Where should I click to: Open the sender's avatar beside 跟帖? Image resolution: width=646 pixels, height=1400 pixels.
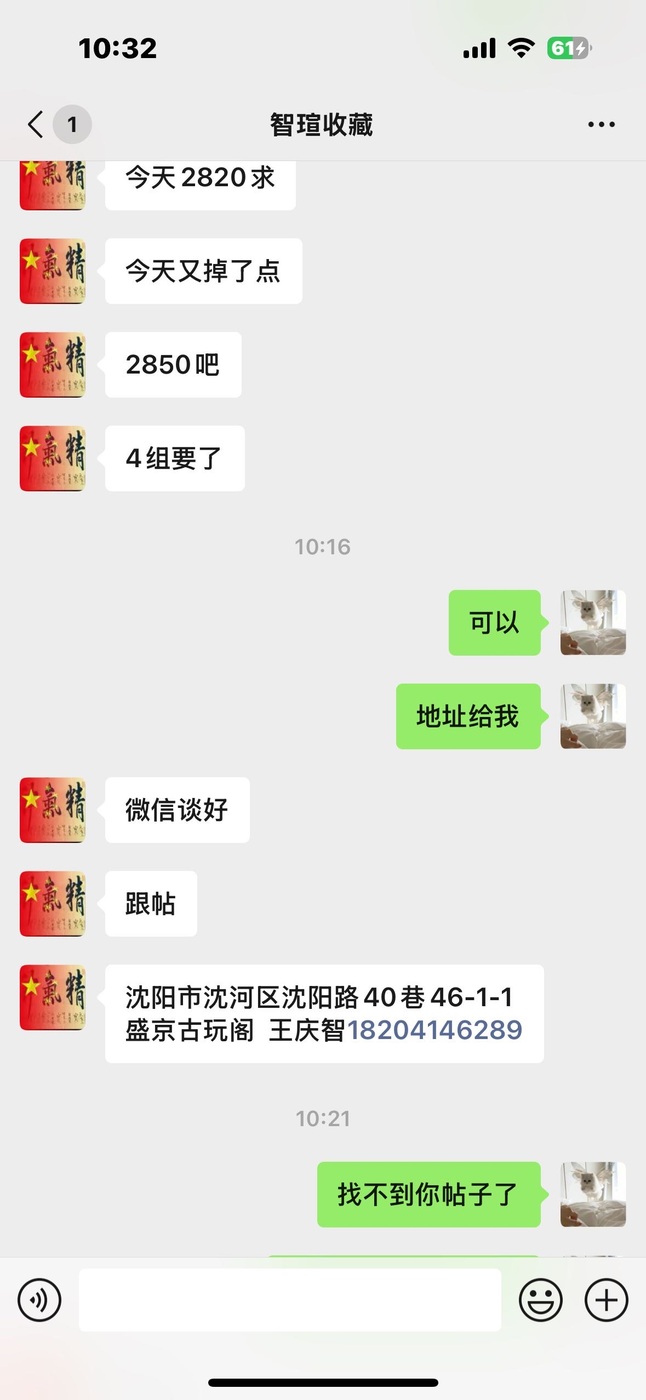click(x=53, y=904)
